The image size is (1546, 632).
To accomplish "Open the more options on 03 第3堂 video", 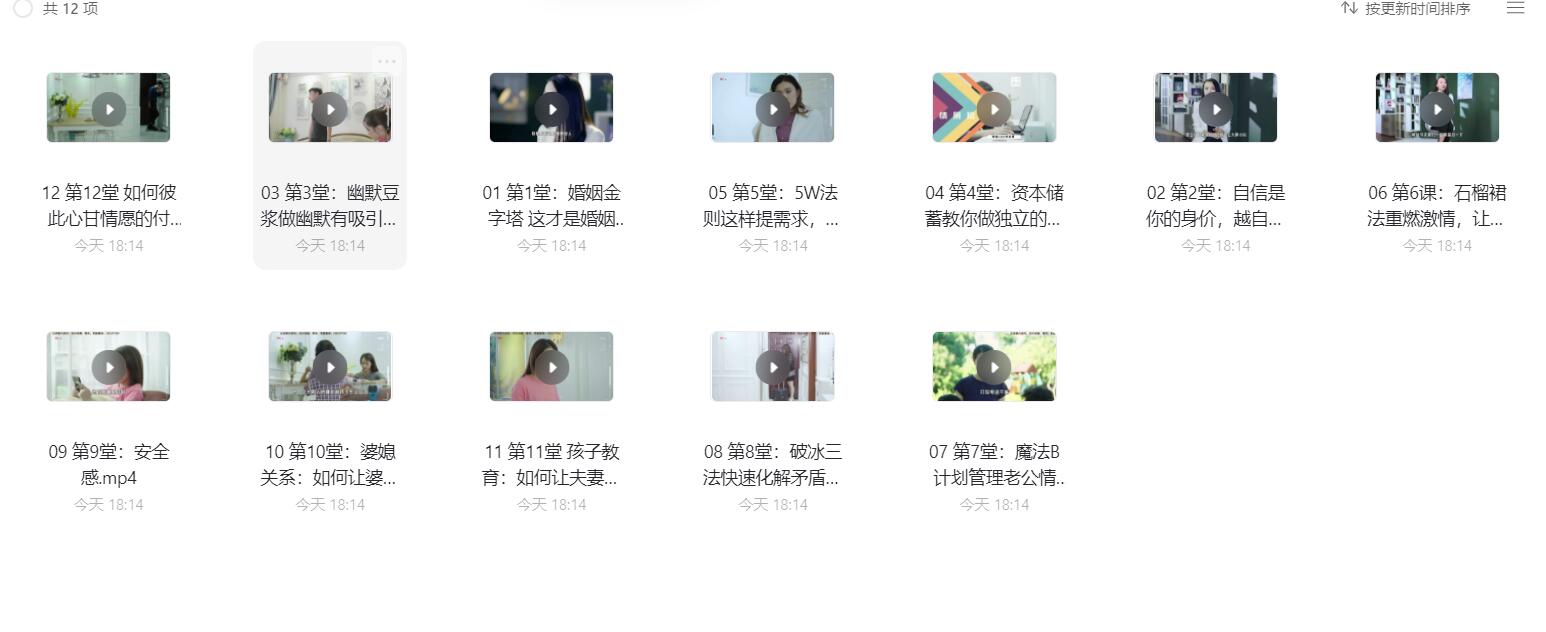I will [387, 62].
